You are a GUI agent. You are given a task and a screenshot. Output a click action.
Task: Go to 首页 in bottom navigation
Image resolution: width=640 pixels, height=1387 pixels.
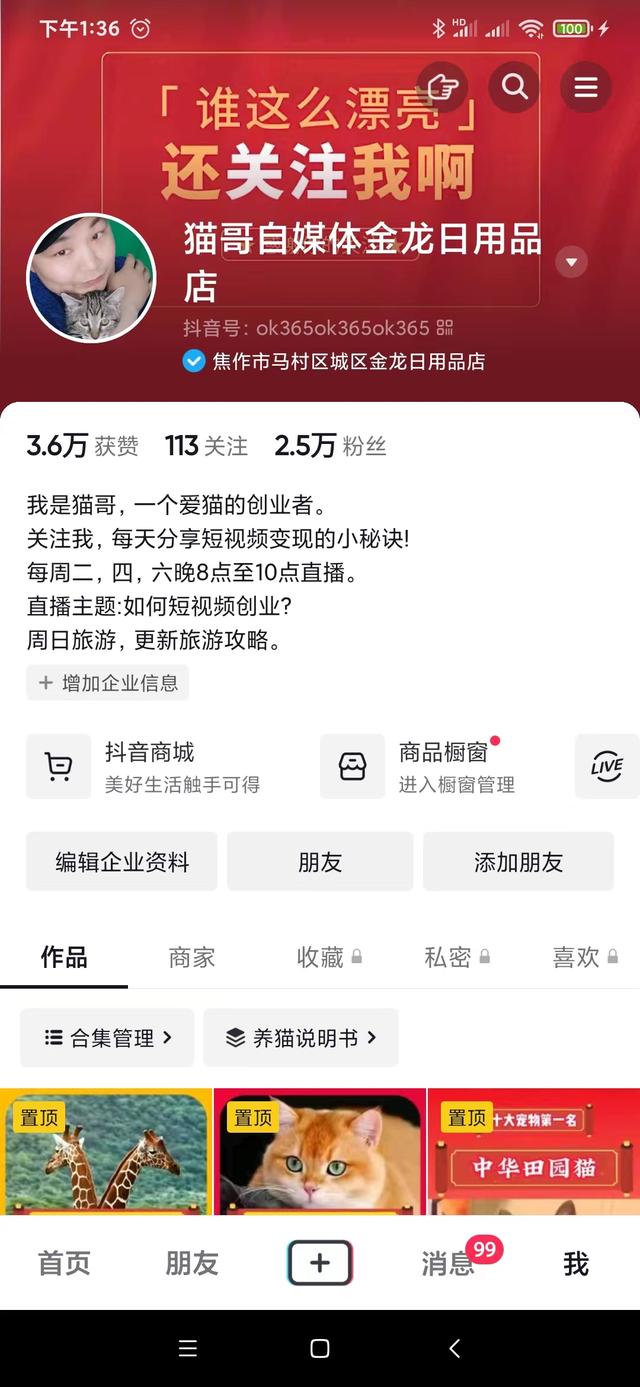(64, 1263)
